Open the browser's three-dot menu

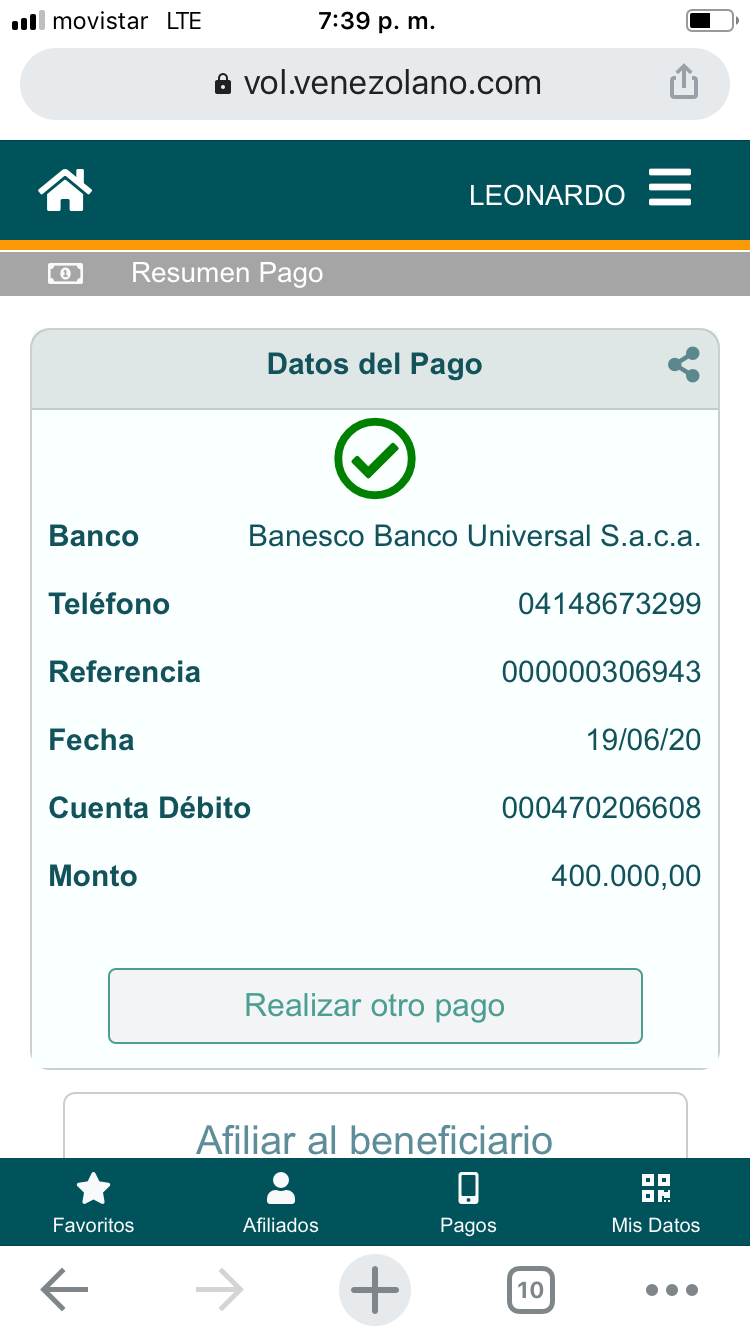coord(672,1290)
